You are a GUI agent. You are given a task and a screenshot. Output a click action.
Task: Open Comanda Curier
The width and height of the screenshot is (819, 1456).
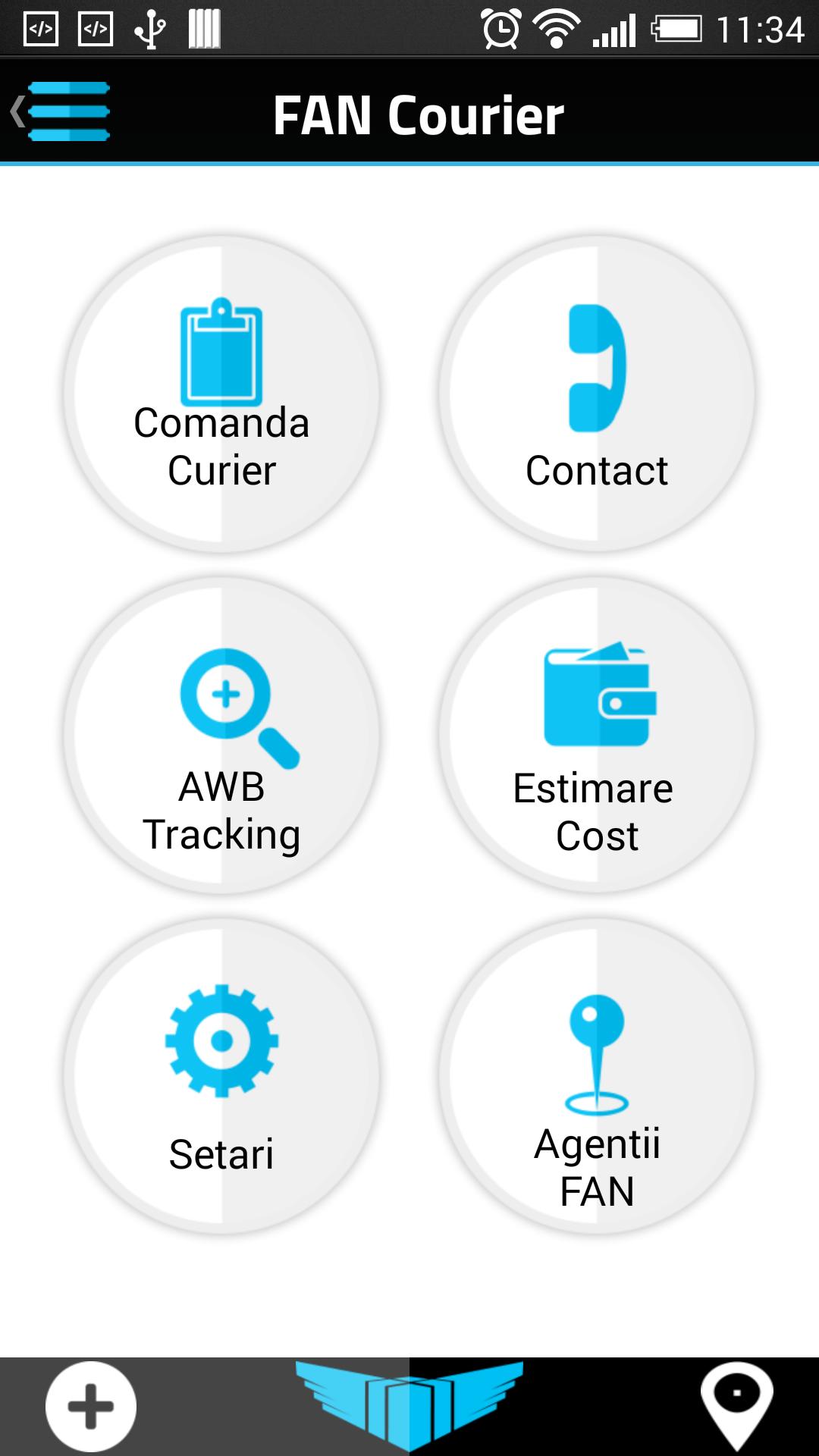pos(221,394)
